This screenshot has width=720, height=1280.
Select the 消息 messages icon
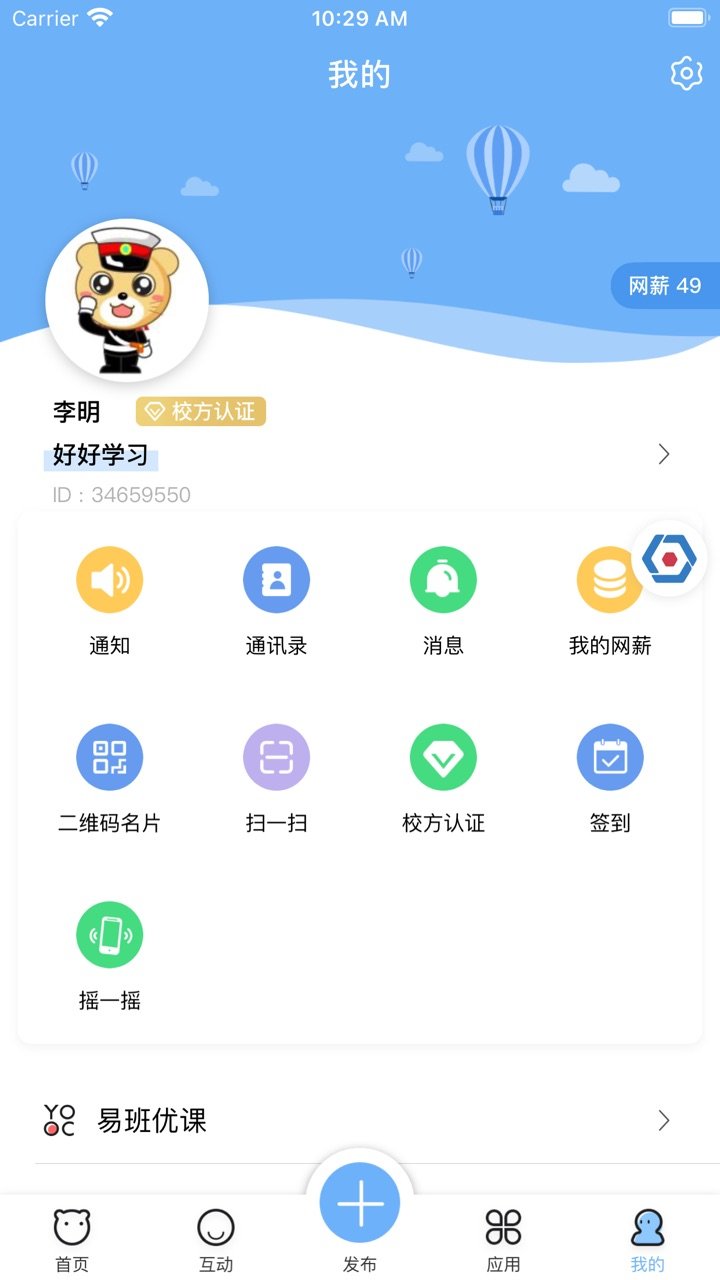[x=443, y=579]
